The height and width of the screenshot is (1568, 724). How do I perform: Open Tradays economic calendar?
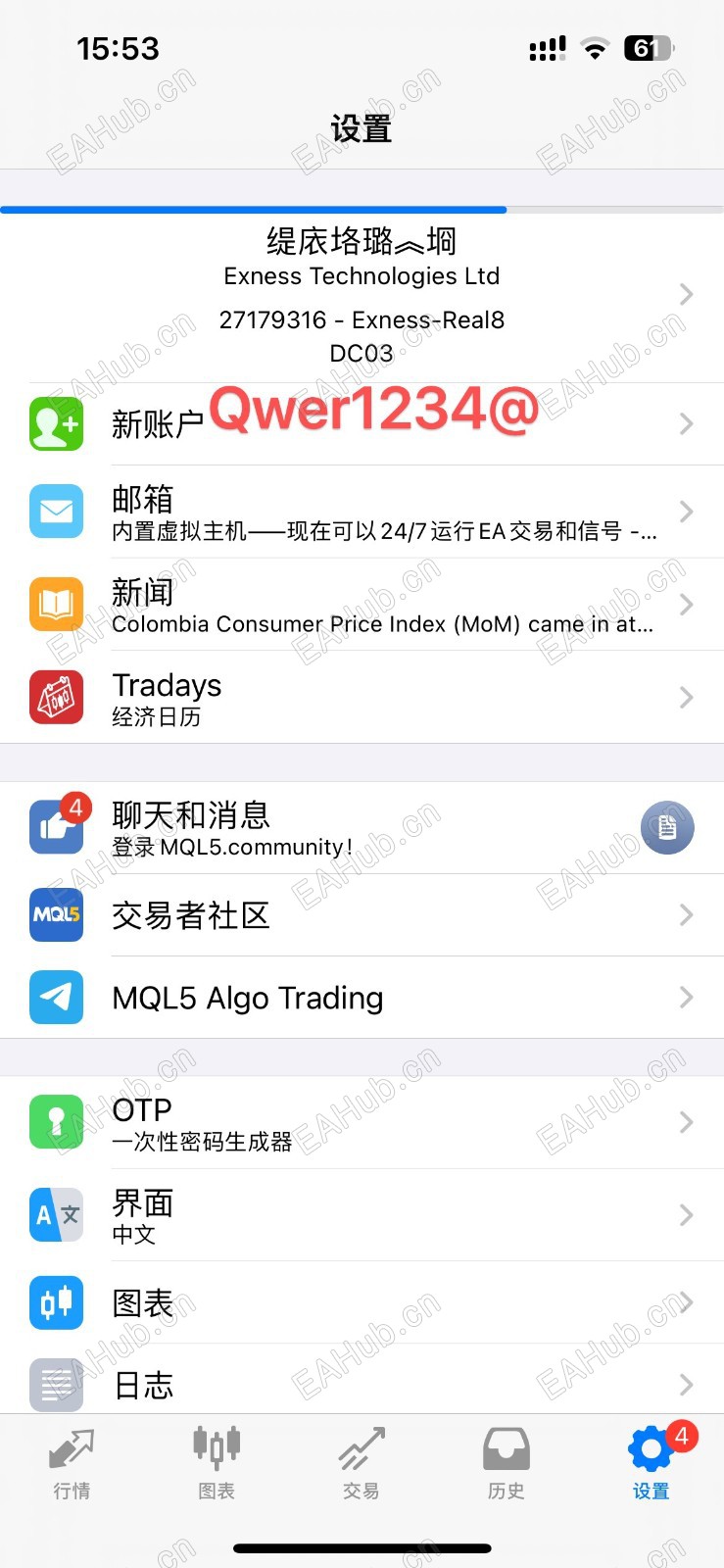362,698
